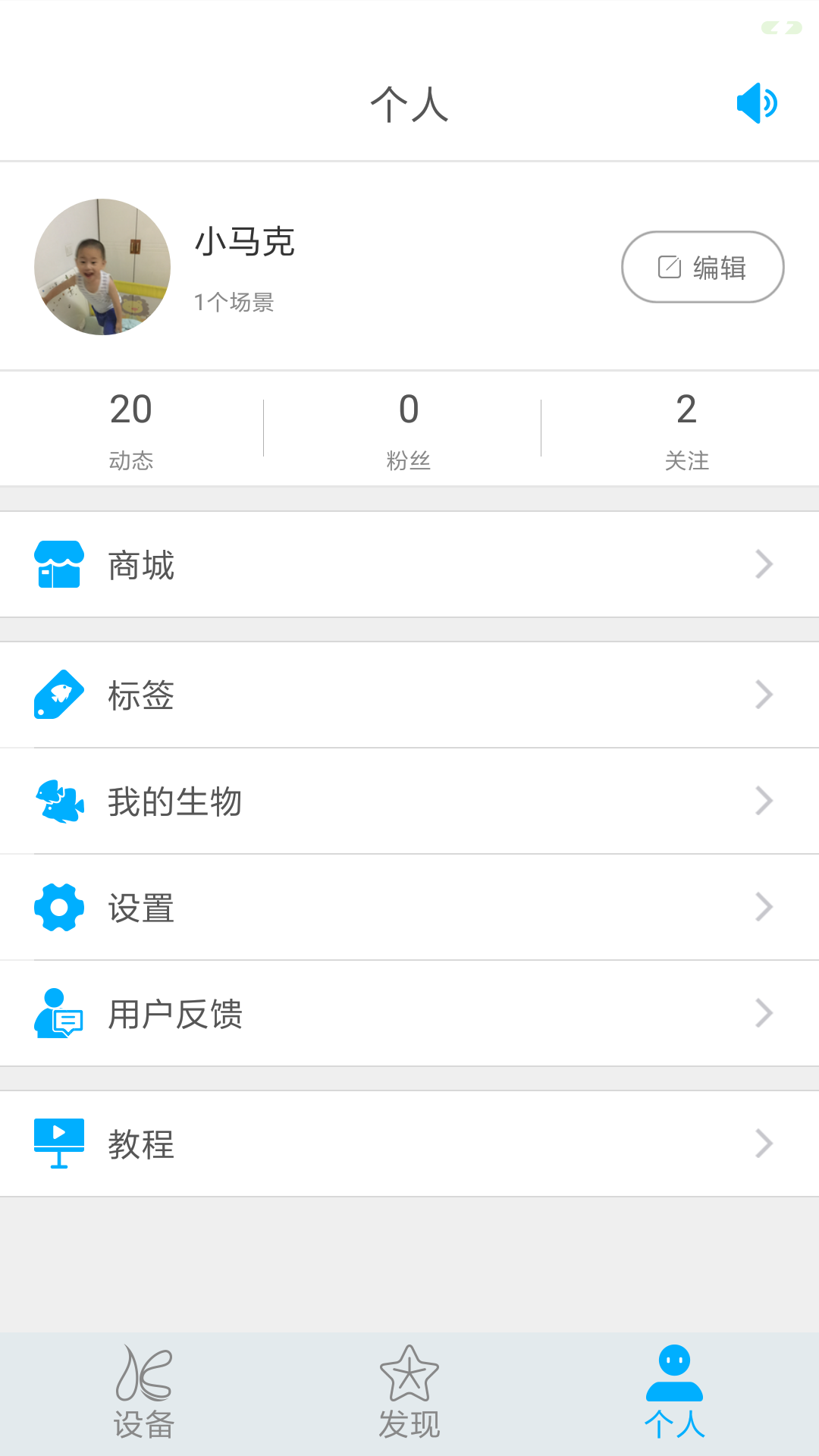Open the 教程 tutorial row
The image size is (819, 1456).
point(409,1144)
